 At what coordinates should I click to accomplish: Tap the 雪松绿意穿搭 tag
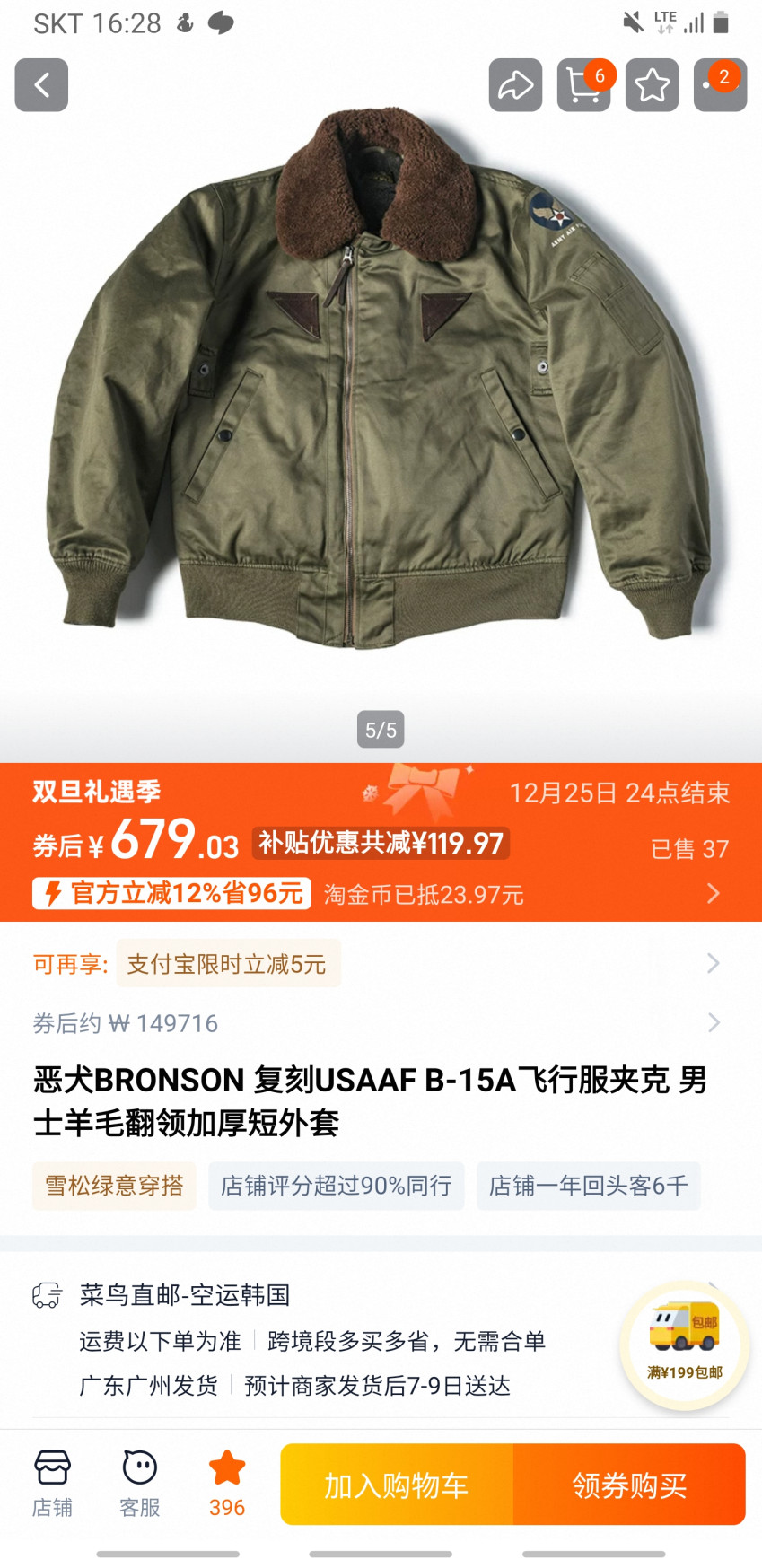pos(114,1186)
